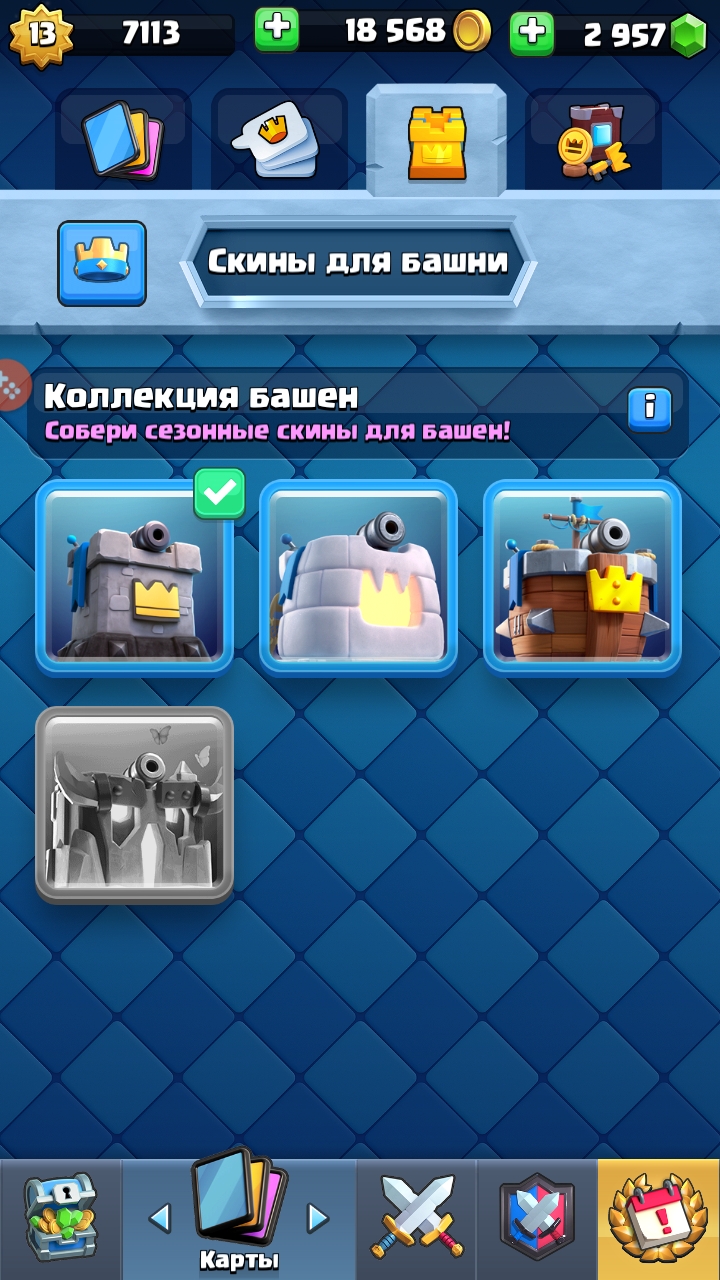
Task: Select the default stone tower skin
Action: pyautogui.click(x=134, y=576)
